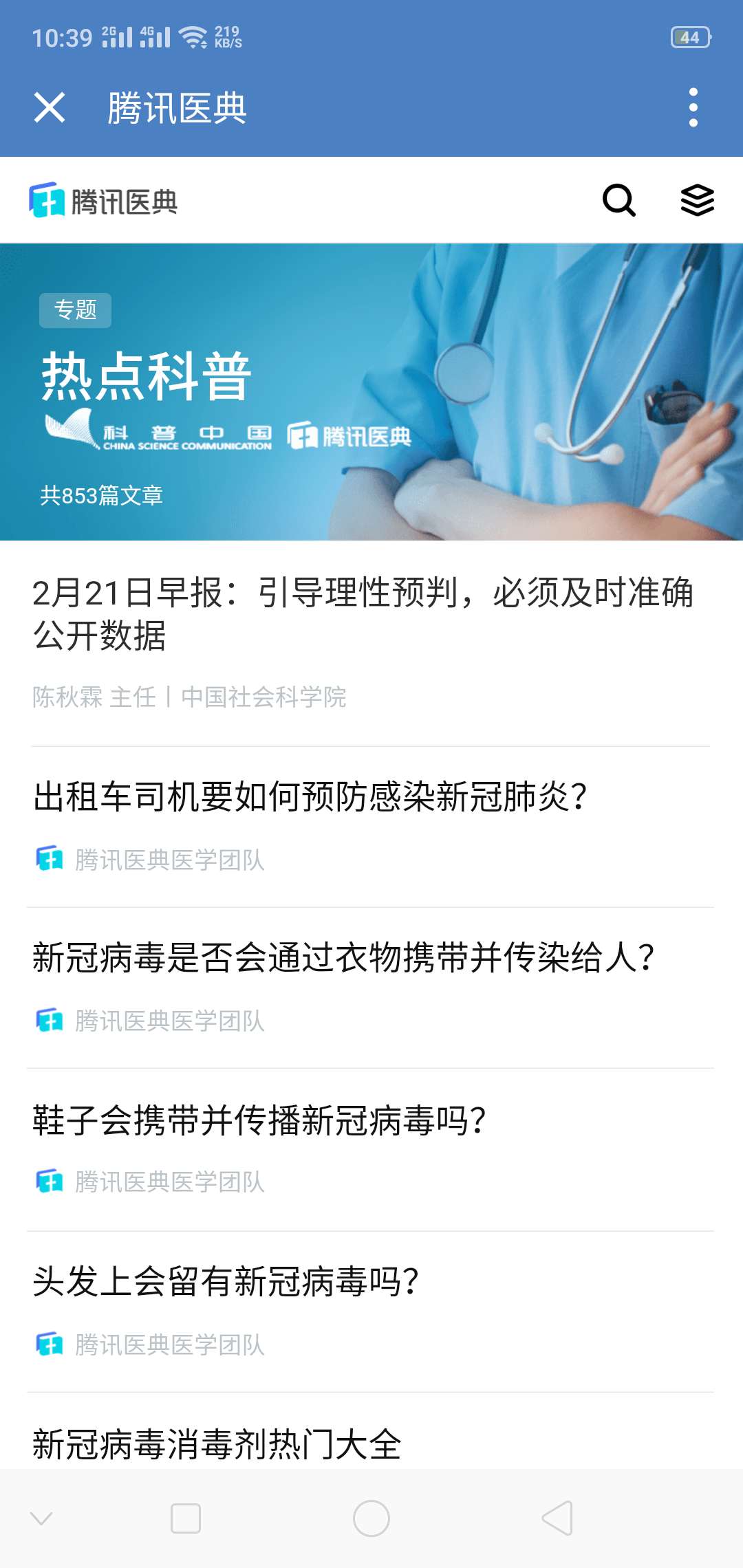Close the 腾讯医典 page

(50, 108)
